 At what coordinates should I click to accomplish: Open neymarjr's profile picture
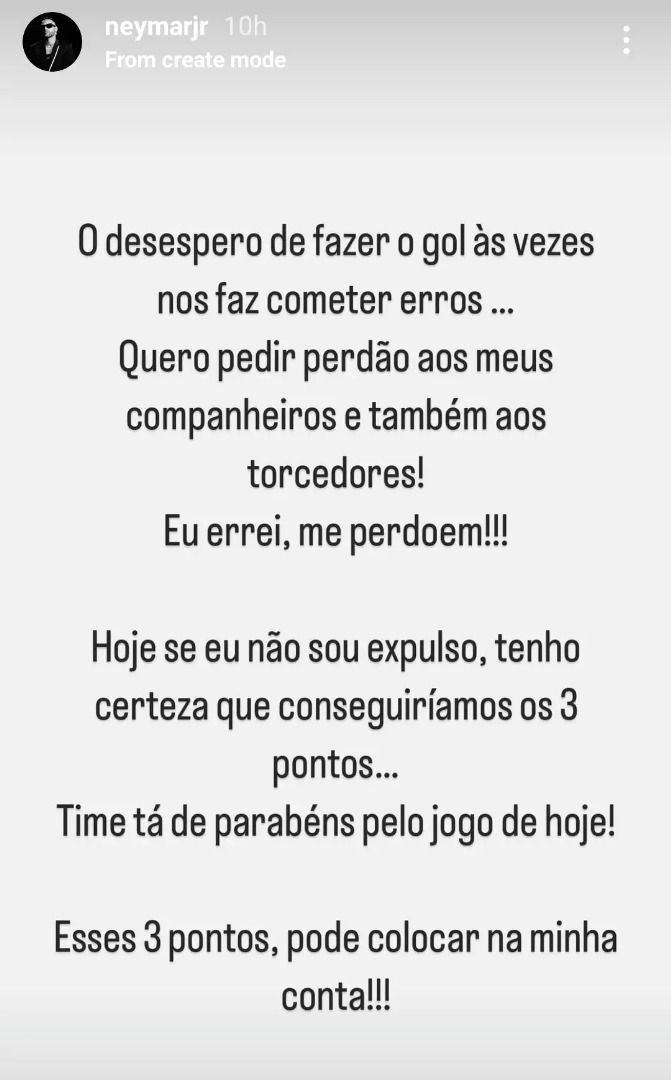coord(52,42)
